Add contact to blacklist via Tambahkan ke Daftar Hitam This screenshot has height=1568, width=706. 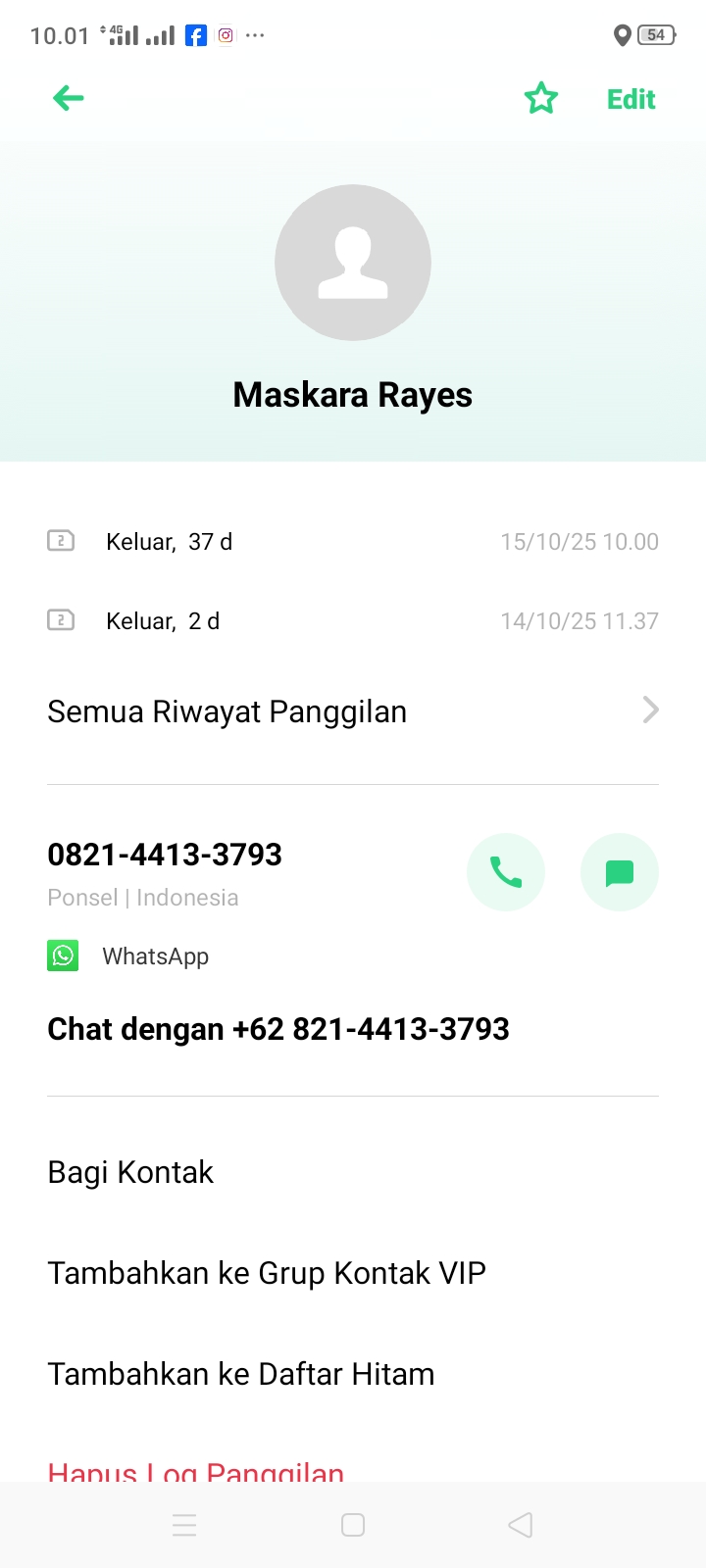[240, 1373]
